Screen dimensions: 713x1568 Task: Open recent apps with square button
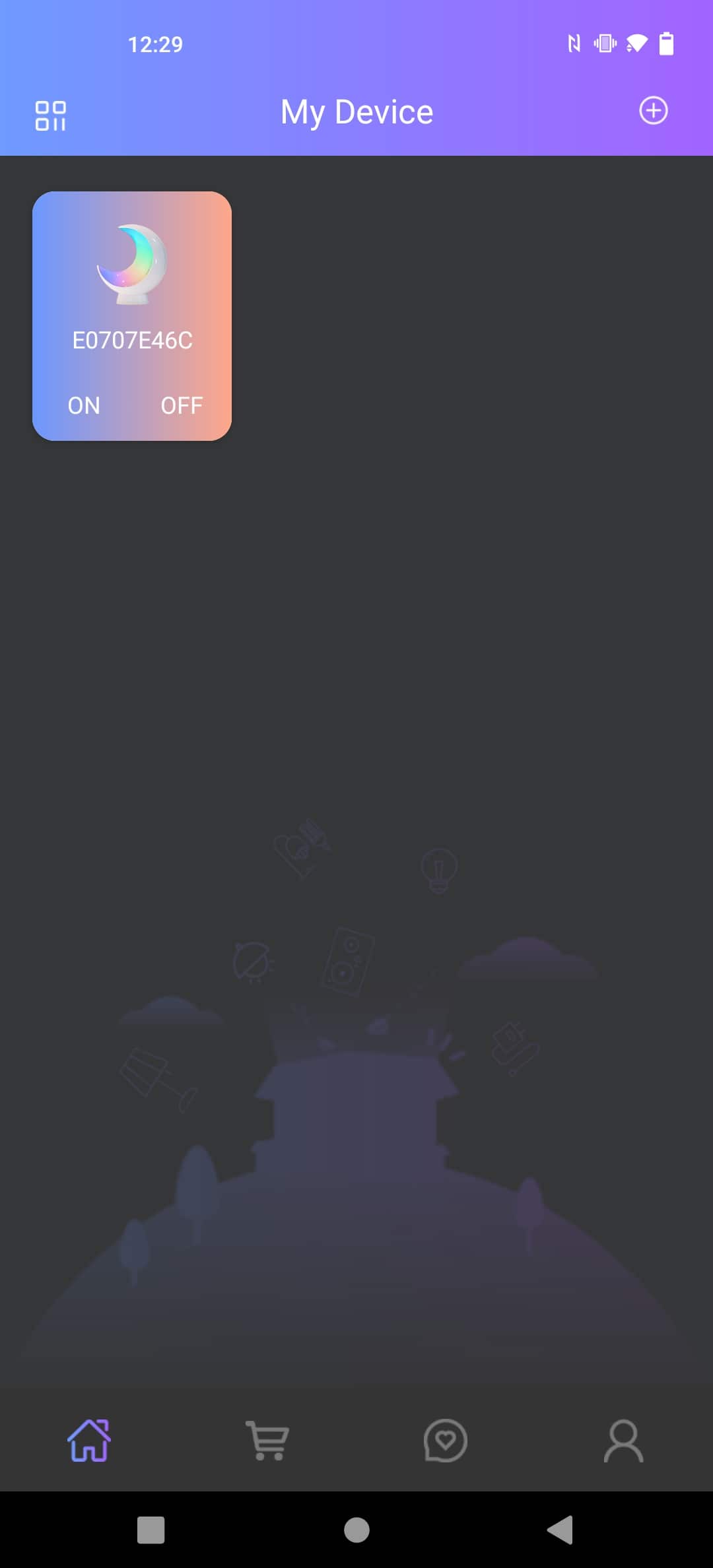coord(151,1530)
